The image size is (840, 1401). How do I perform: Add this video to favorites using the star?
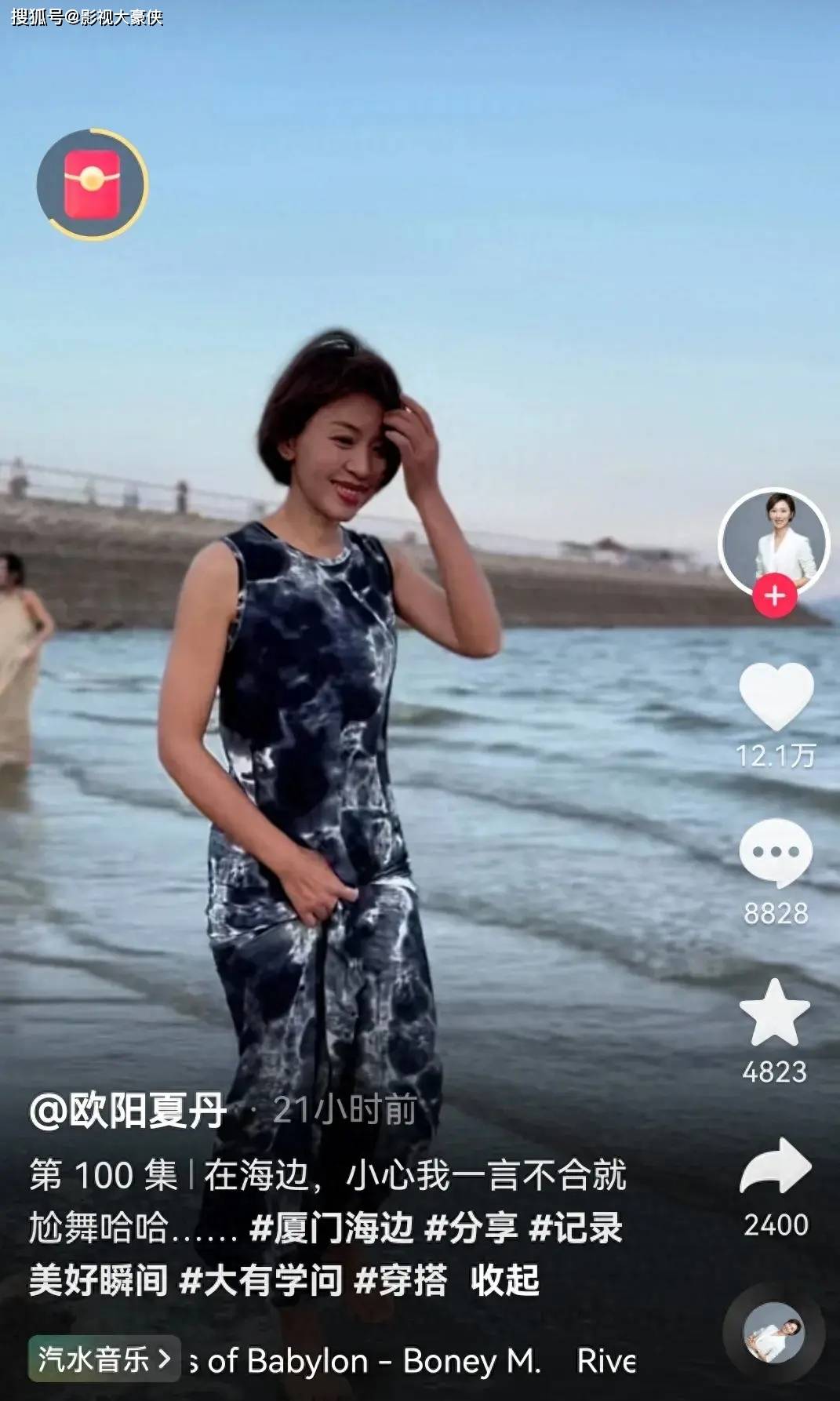(775, 1015)
